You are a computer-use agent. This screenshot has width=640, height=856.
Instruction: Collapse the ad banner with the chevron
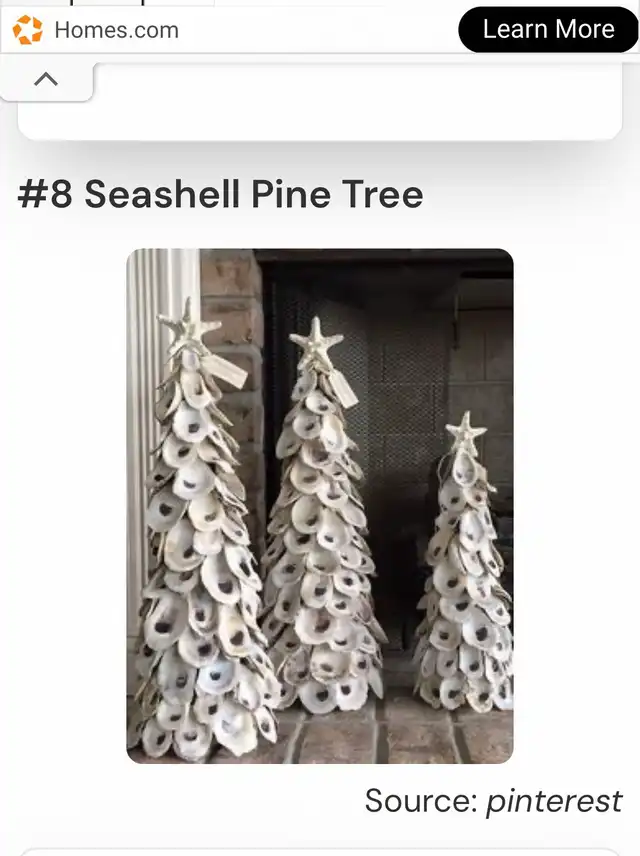(x=46, y=80)
